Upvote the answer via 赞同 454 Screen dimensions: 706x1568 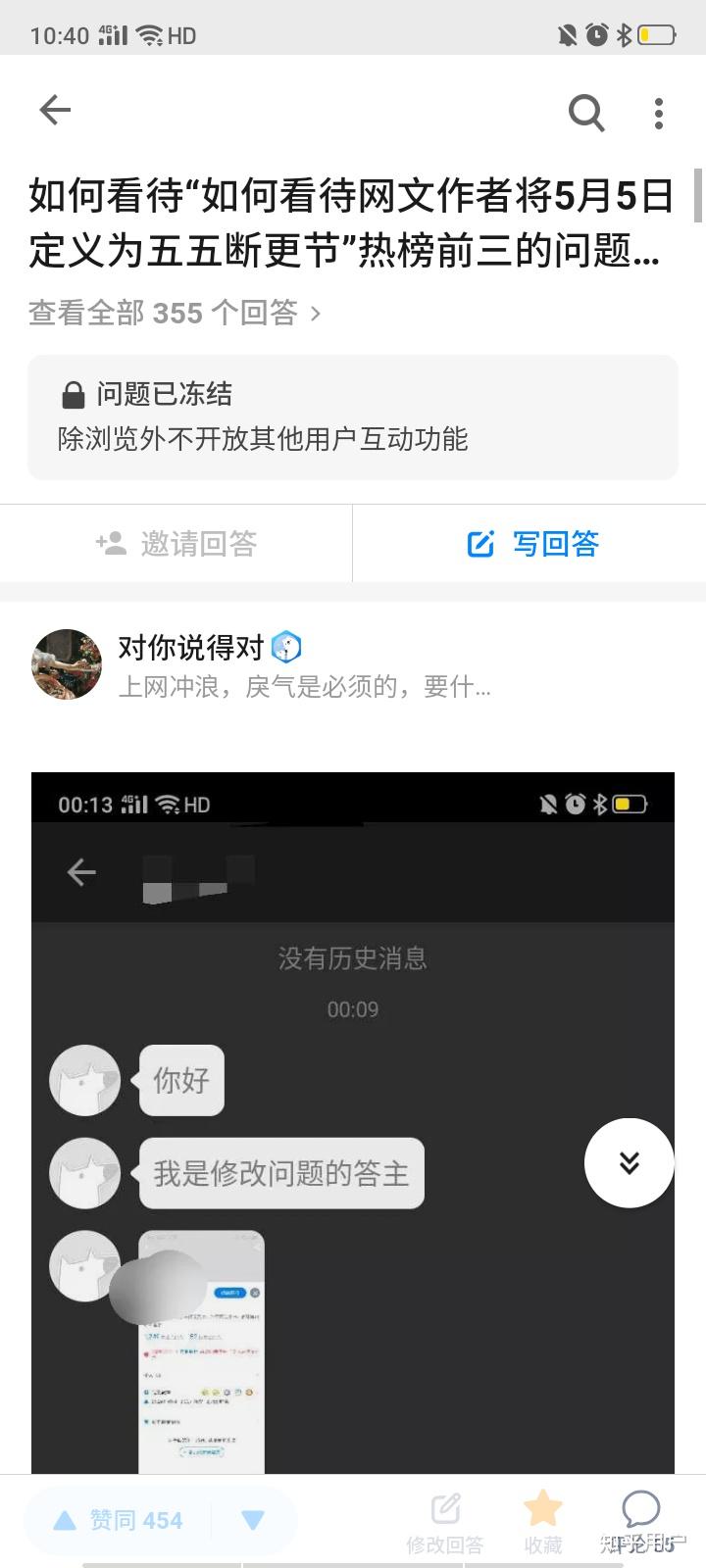tap(118, 1520)
